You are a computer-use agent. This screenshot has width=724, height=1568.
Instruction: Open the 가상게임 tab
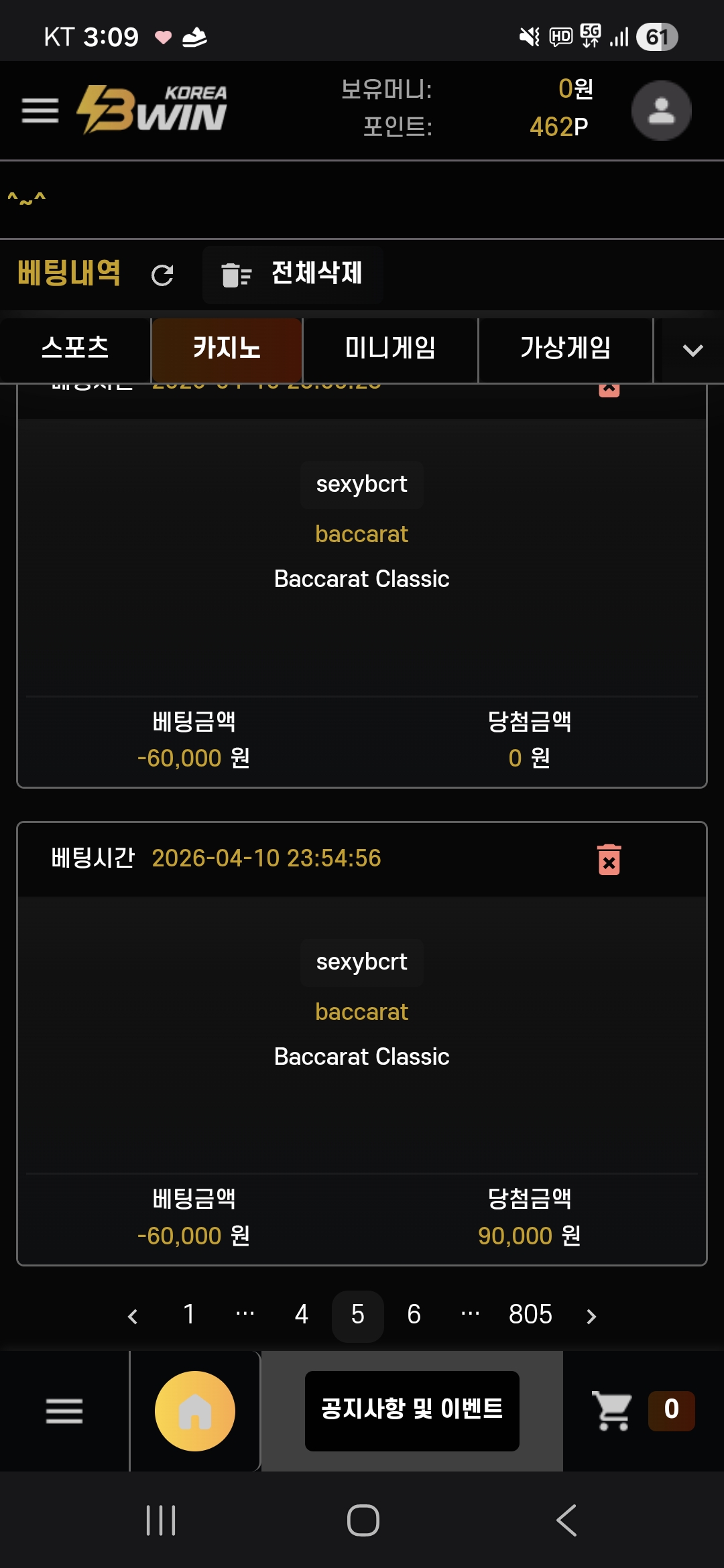tap(565, 348)
